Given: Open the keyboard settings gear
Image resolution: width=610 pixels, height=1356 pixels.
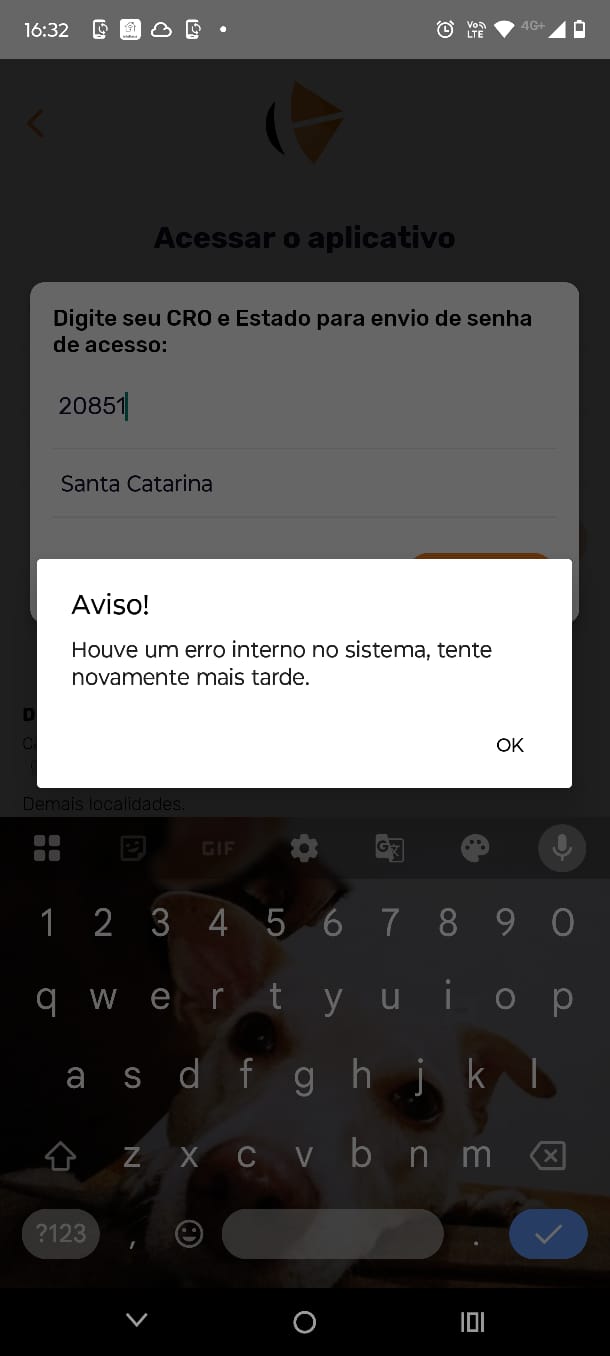Looking at the screenshot, I should [x=304, y=849].
